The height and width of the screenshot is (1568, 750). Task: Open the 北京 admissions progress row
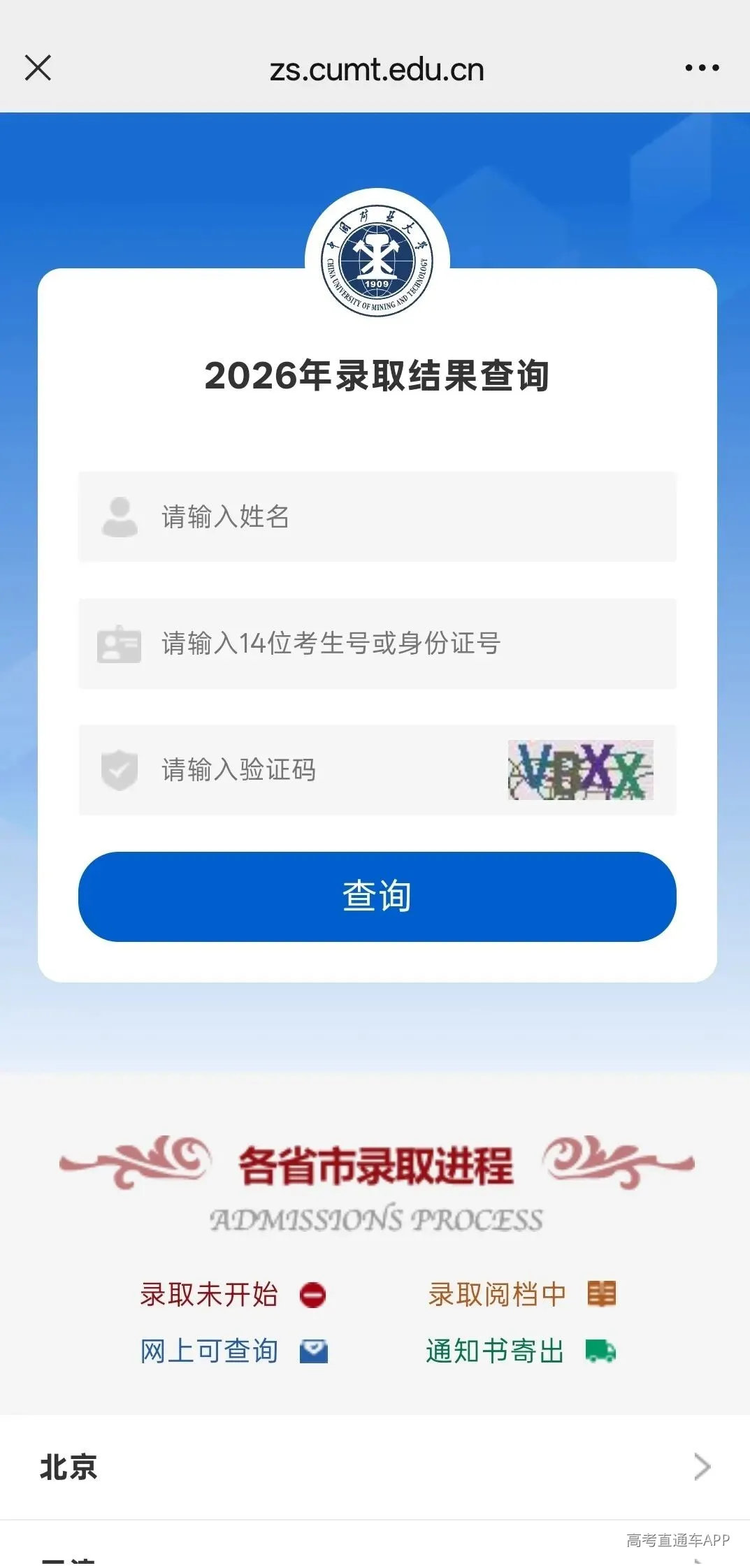pos(375,1467)
